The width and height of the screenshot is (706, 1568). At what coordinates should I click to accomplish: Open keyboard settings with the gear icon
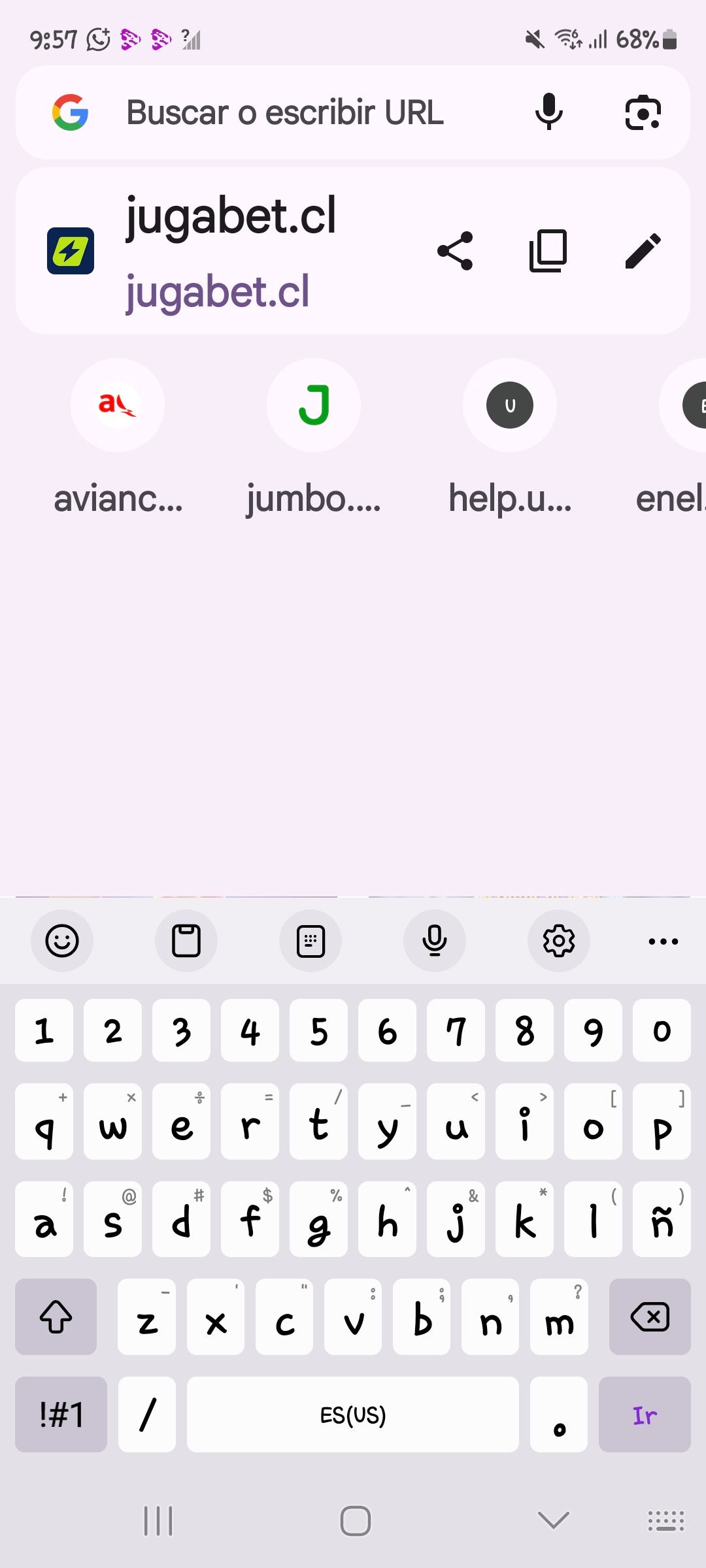[x=559, y=941]
